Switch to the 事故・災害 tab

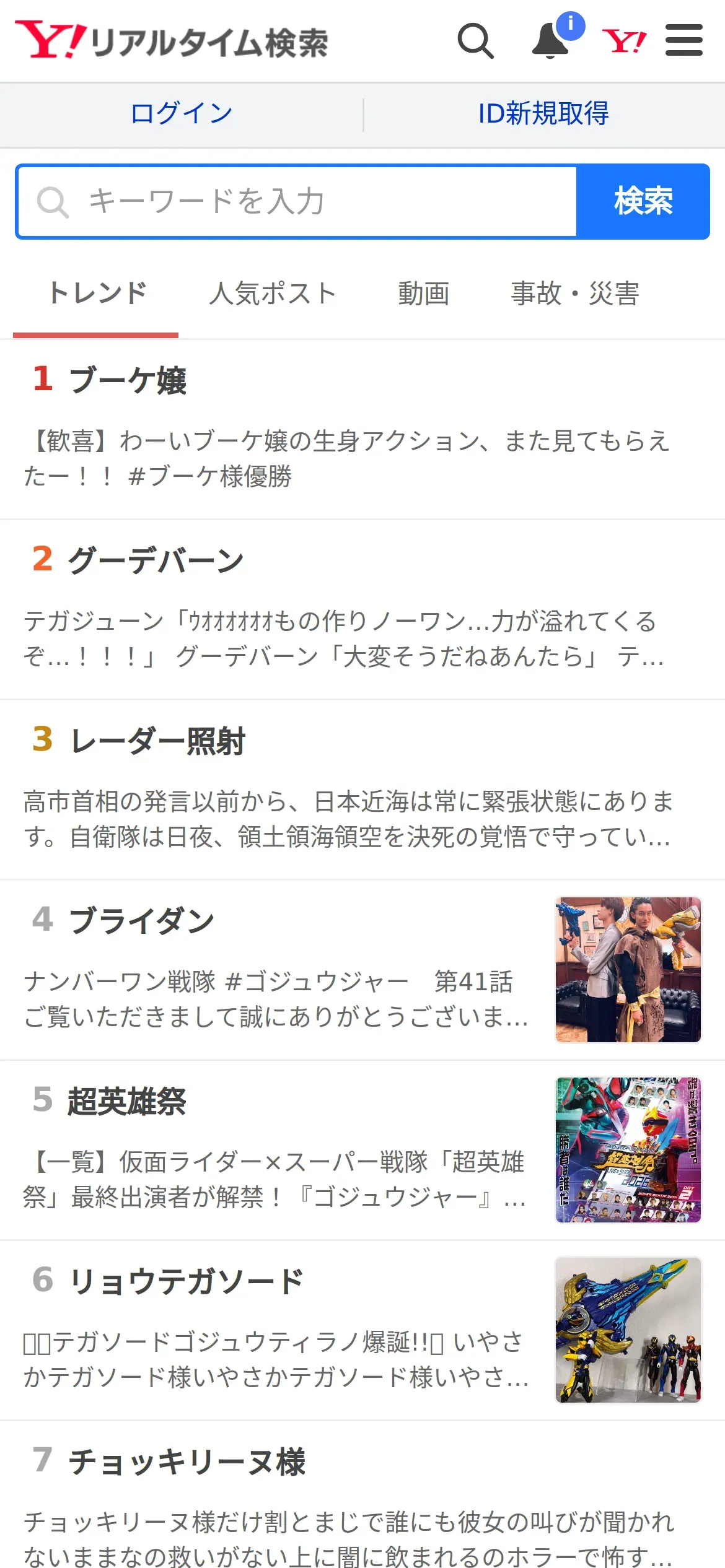574,294
